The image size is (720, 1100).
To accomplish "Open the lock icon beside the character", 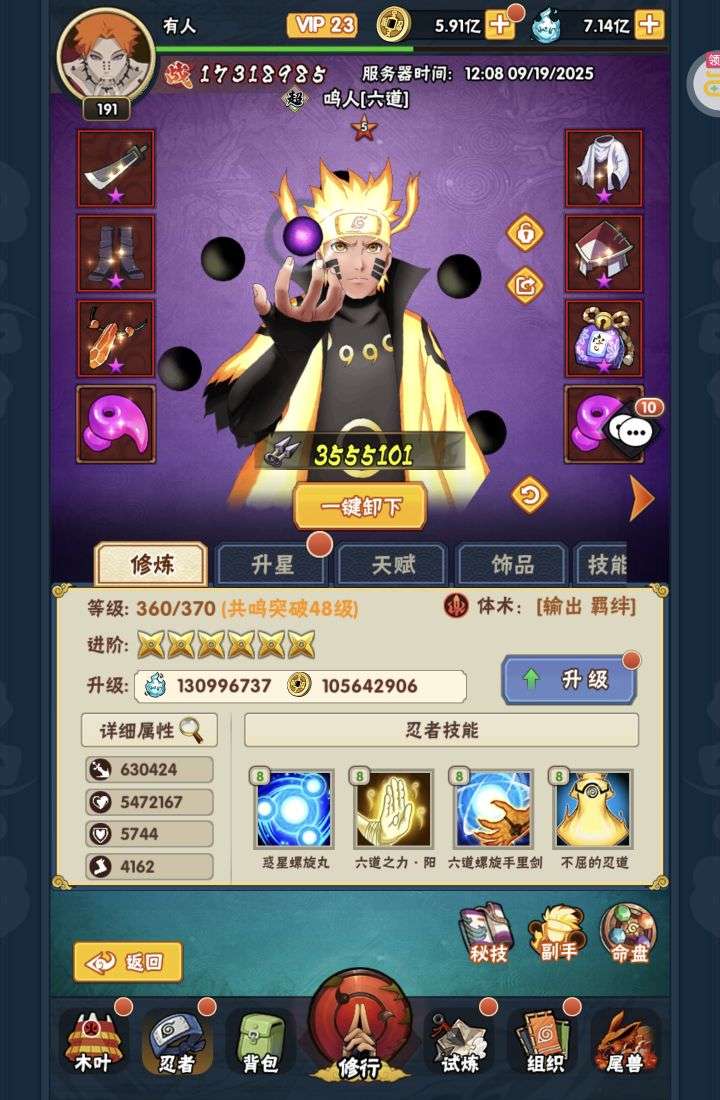I will pyautogui.click(x=524, y=234).
